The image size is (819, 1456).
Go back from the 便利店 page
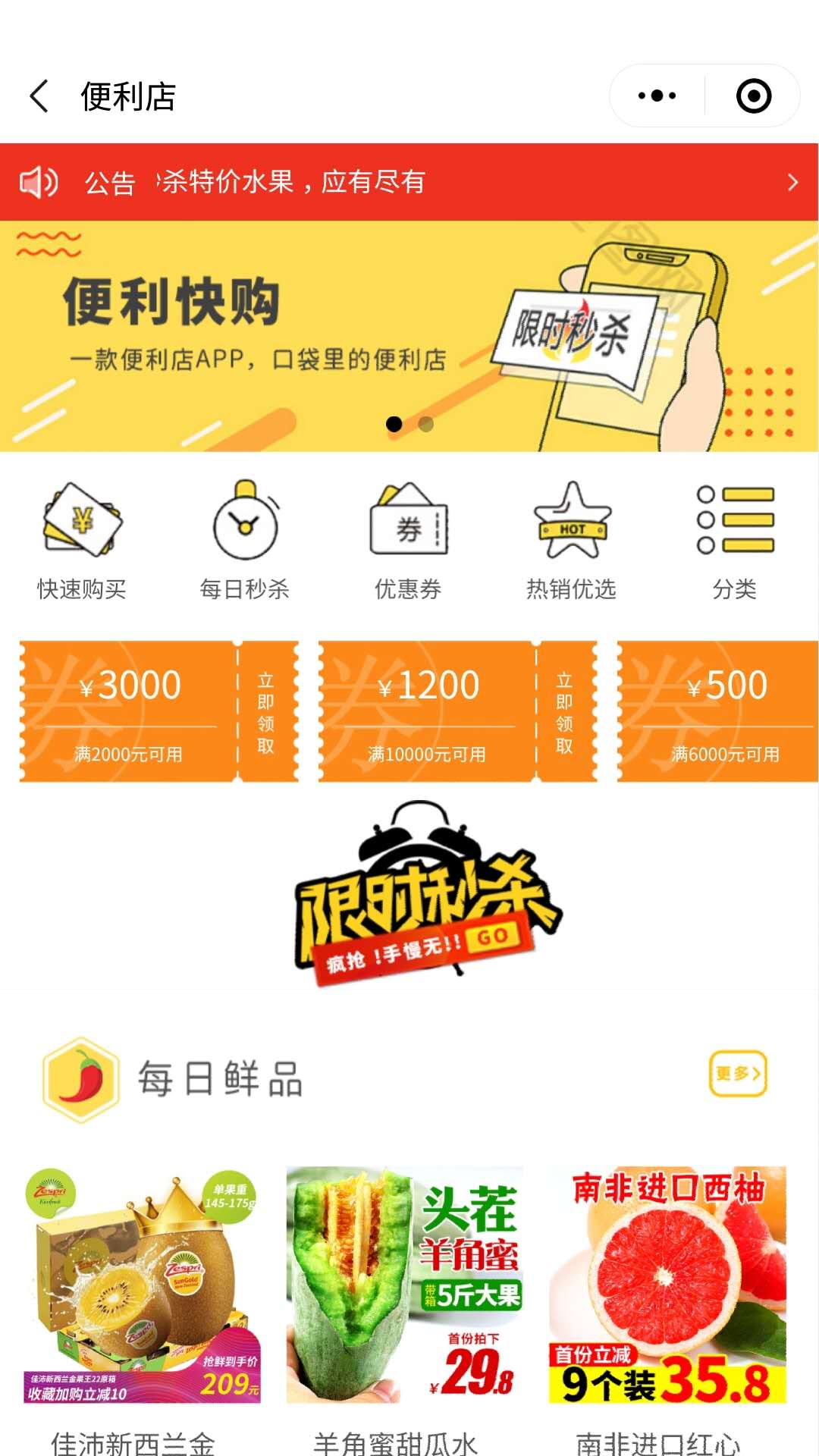39,96
